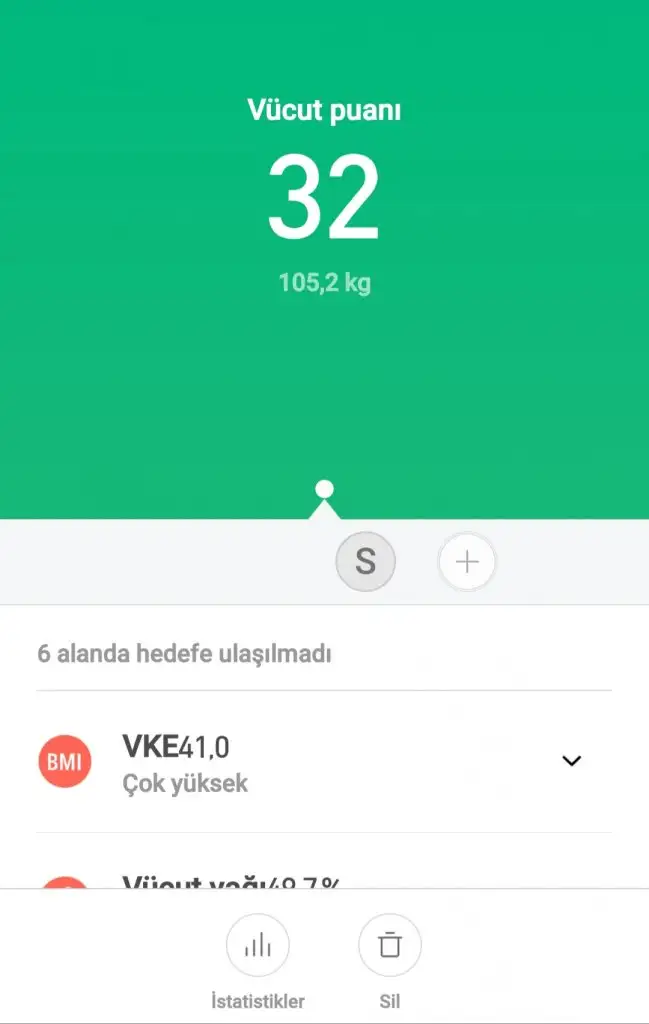Add a new user with the plus button
The height and width of the screenshot is (1024, 649).
467,562
